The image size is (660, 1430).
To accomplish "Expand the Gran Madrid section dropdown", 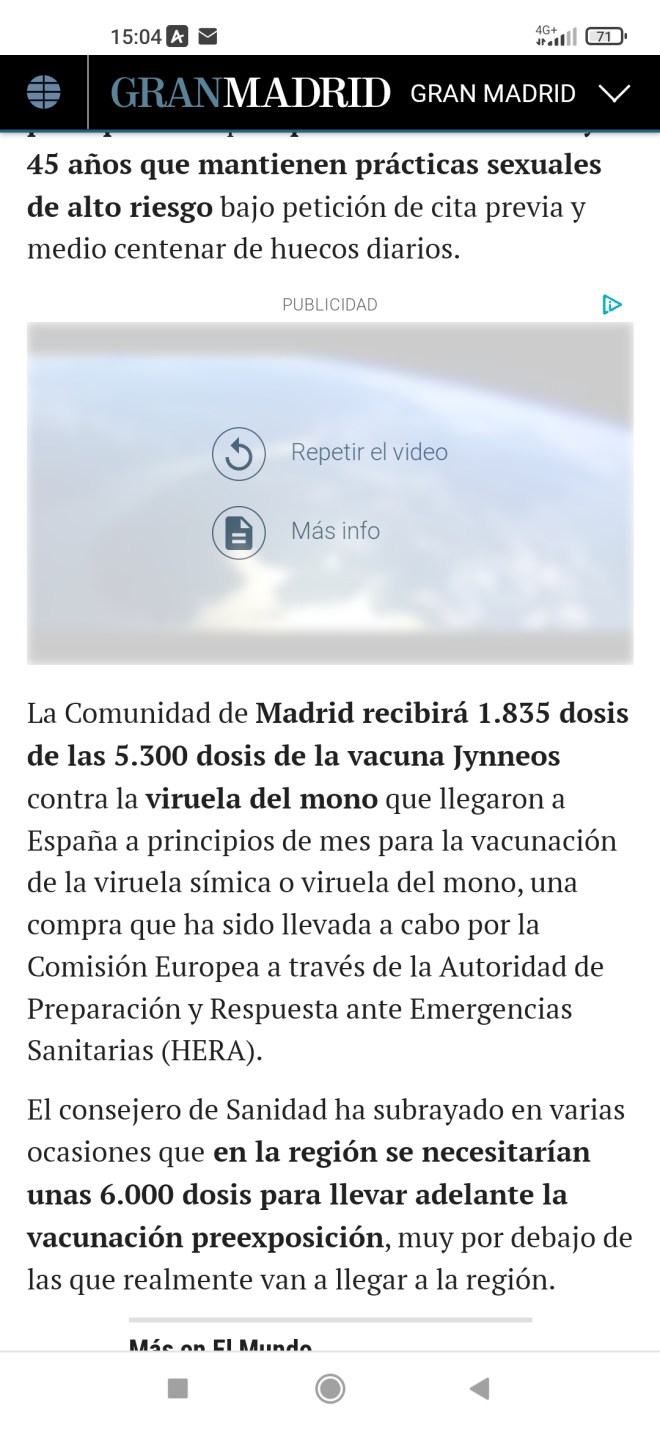I will tap(613, 93).
